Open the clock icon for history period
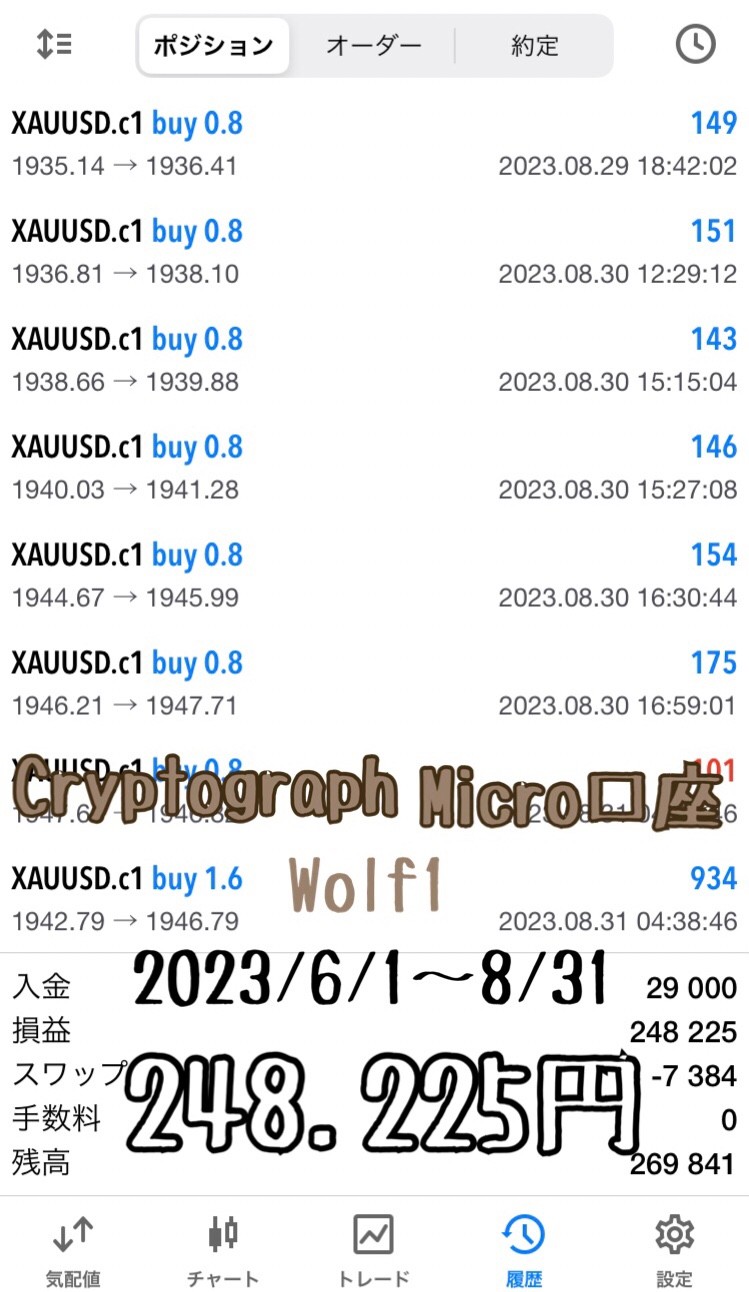This screenshot has height=1292, width=749. point(695,45)
